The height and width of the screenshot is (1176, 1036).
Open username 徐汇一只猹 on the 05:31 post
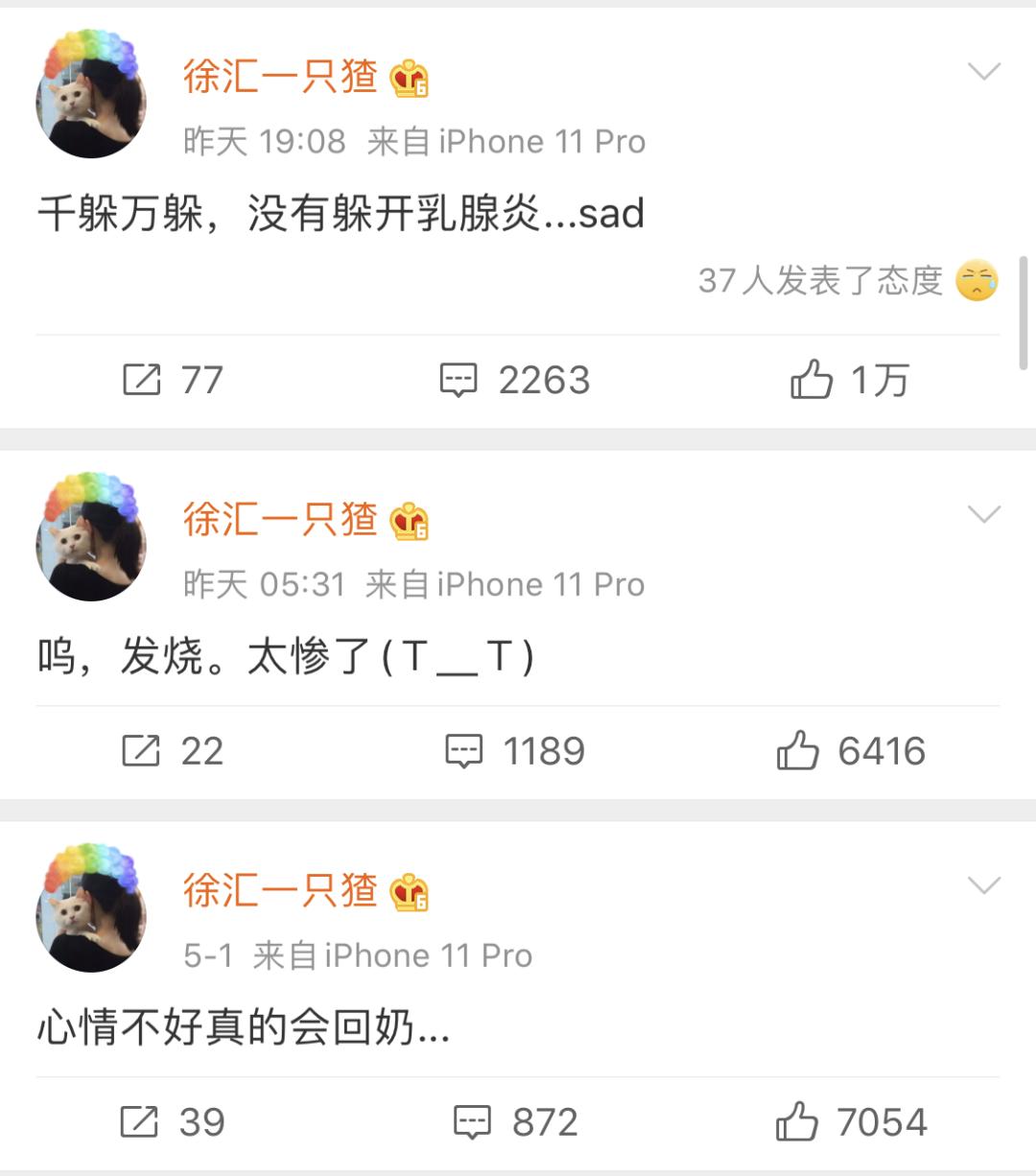click(x=280, y=519)
